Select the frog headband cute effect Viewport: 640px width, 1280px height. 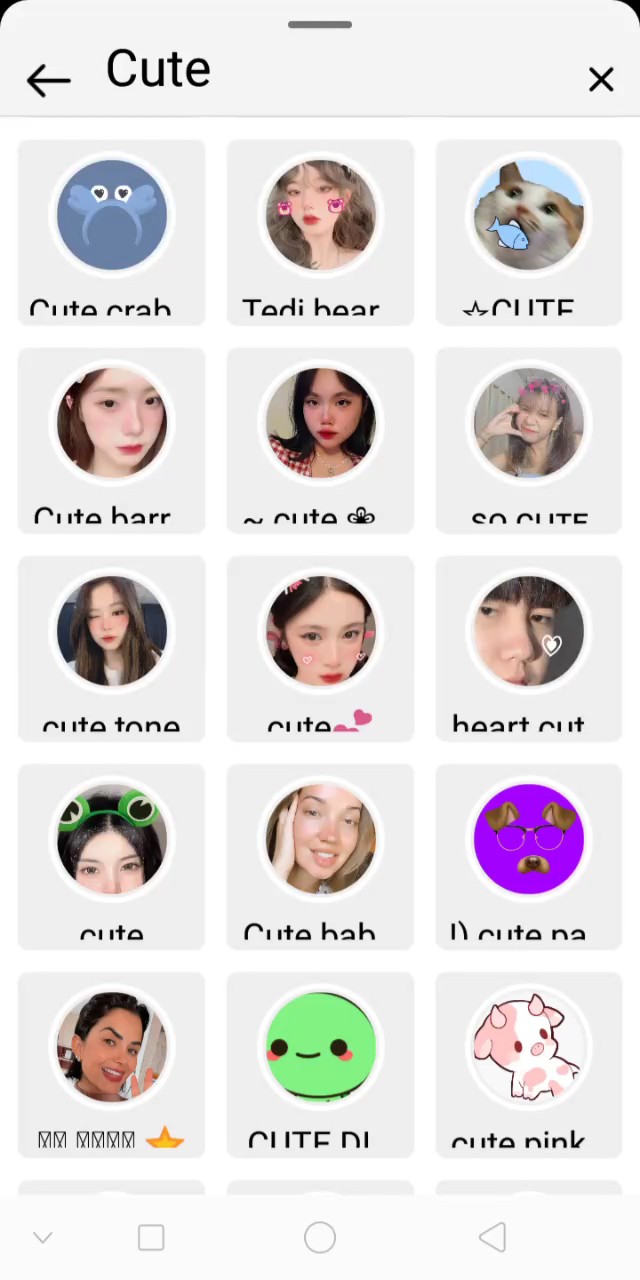112,856
